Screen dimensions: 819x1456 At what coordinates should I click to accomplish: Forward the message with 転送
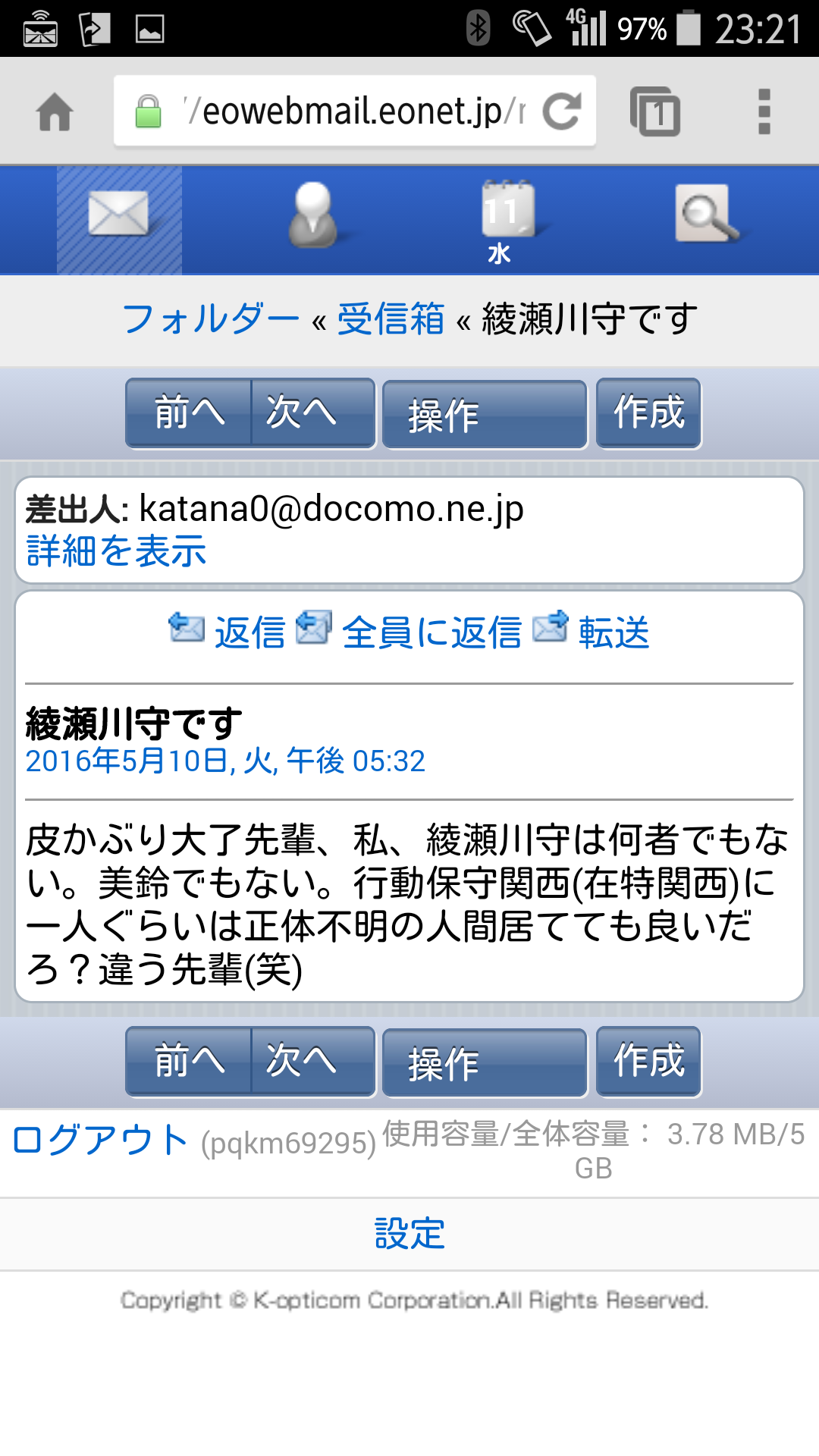point(613,632)
